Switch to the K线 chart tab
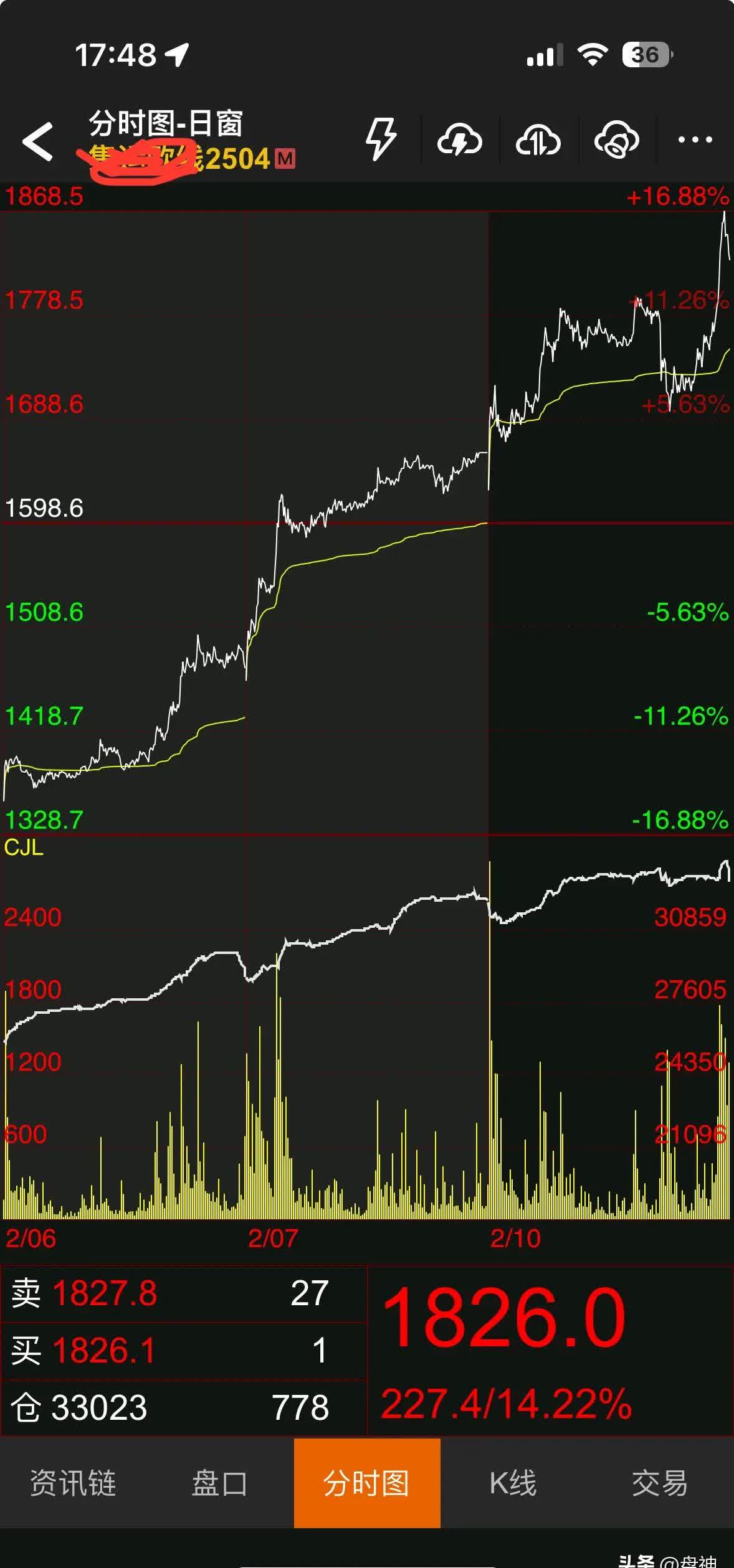This screenshot has width=734, height=1568. [513, 1483]
